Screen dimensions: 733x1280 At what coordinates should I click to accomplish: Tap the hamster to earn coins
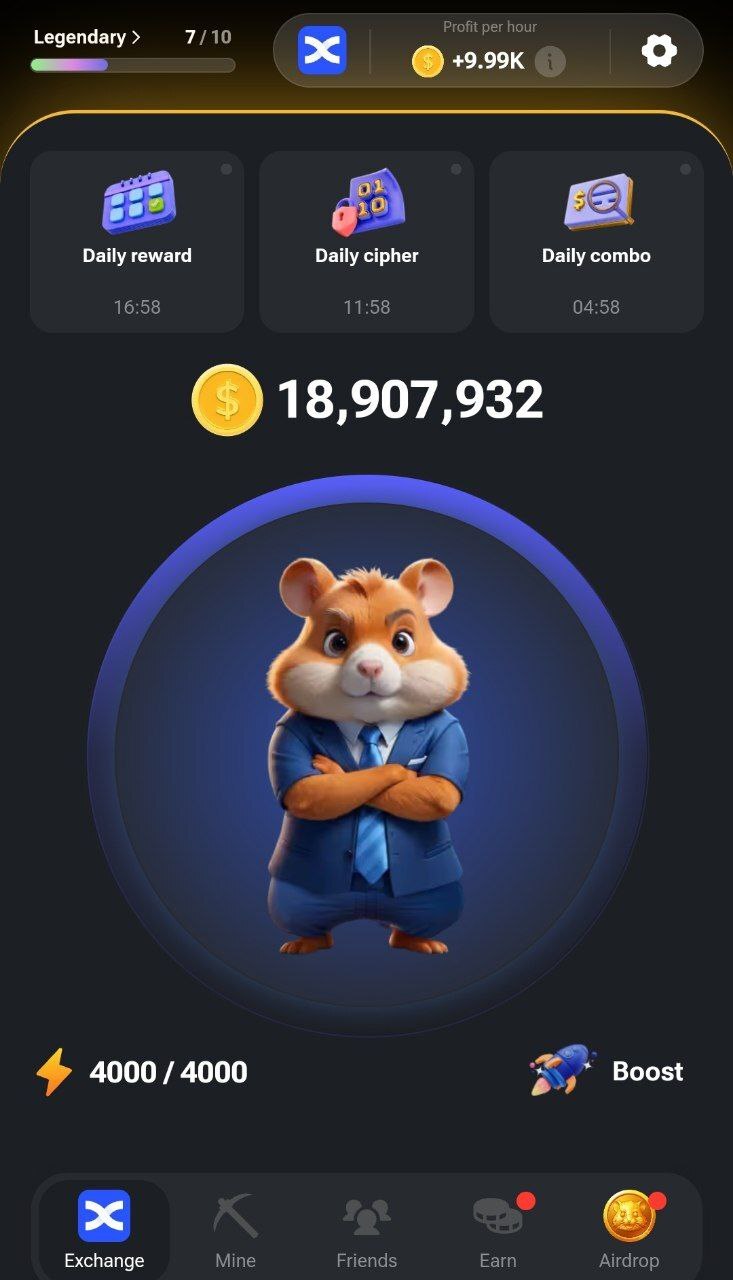[367, 755]
